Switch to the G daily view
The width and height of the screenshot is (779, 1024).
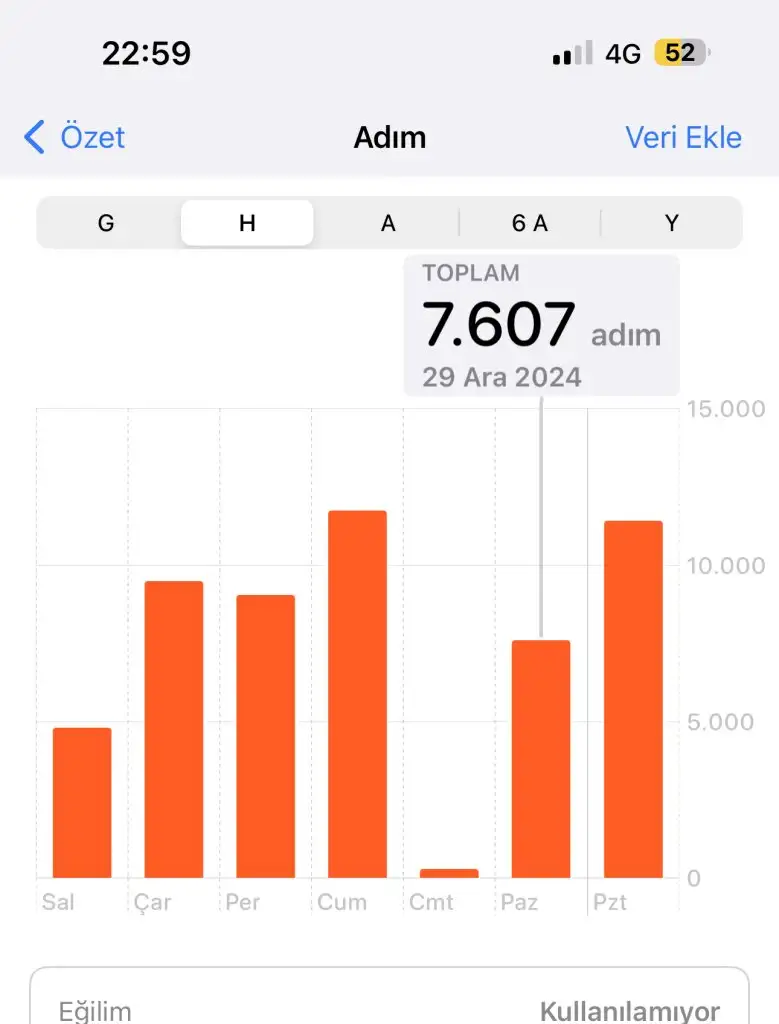pyautogui.click(x=106, y=223)
